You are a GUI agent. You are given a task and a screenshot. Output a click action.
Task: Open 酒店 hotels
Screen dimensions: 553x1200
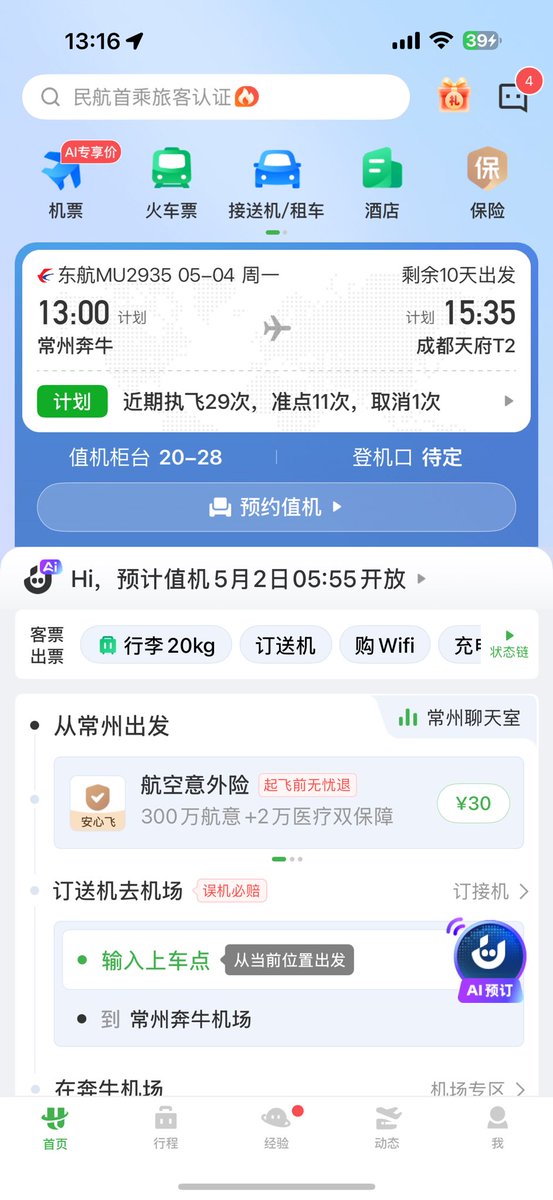point(381,182)
